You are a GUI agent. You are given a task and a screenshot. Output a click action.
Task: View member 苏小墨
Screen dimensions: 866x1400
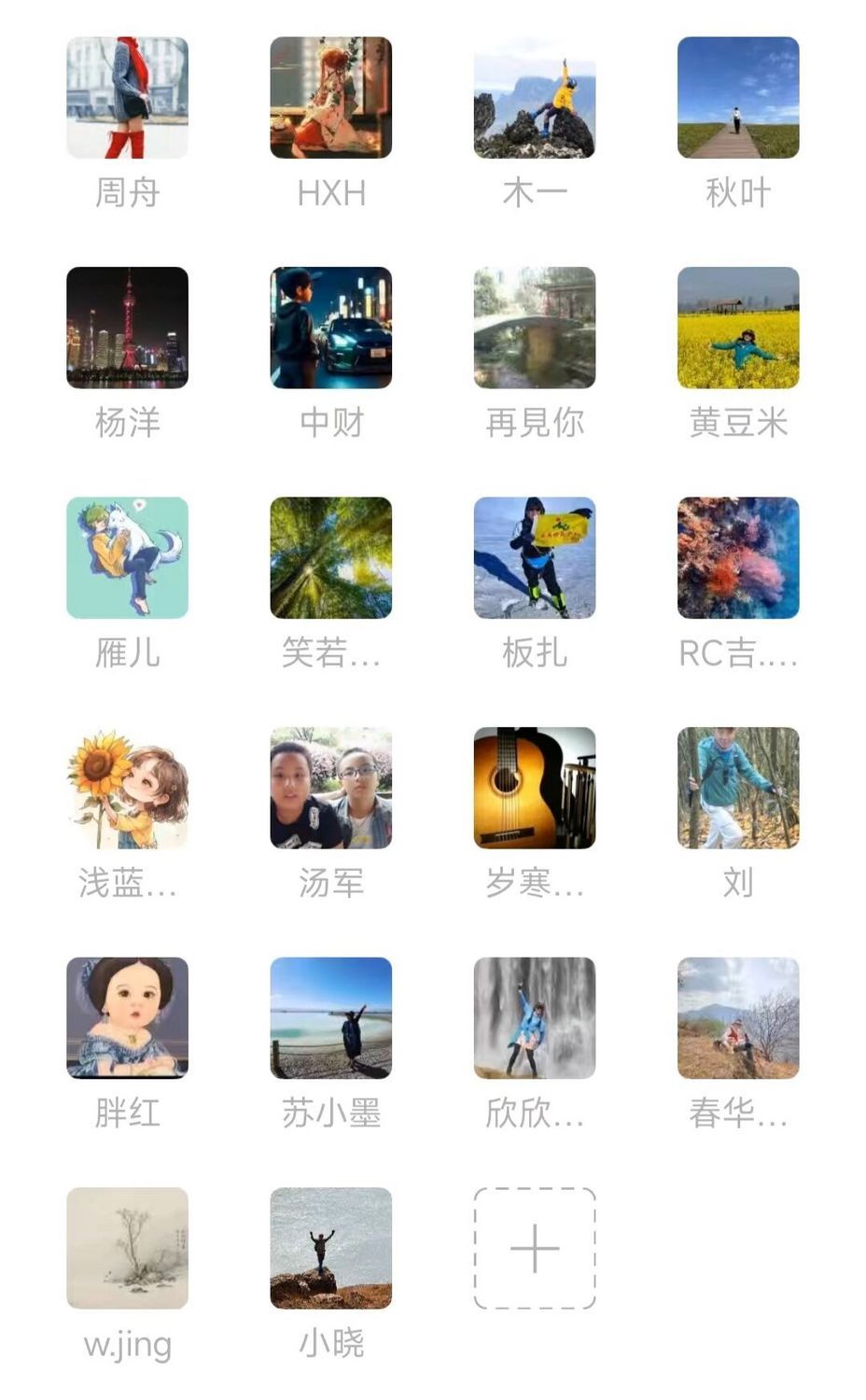tap(331, 1018)
